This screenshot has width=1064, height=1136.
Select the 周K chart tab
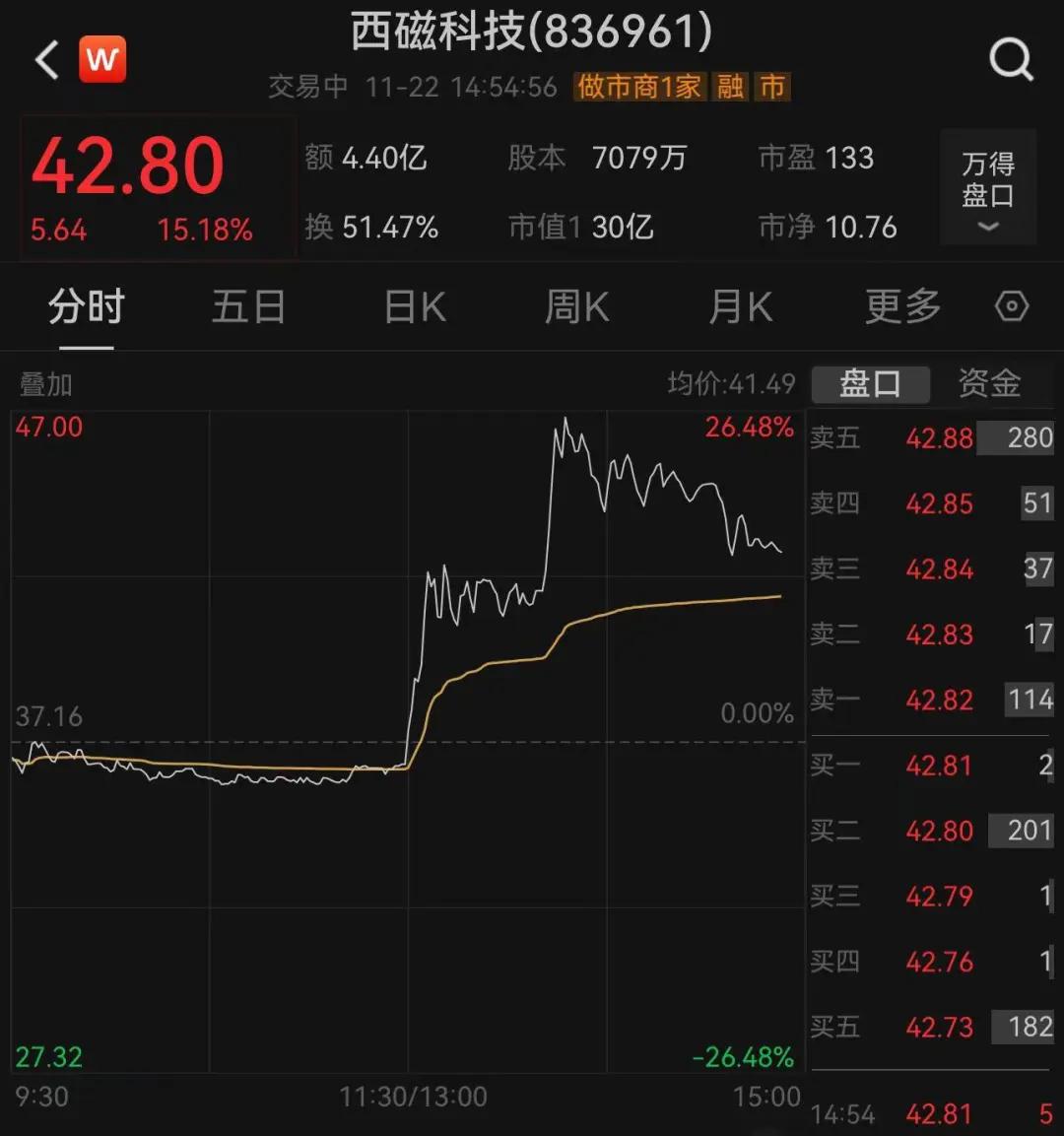point(577,306)
